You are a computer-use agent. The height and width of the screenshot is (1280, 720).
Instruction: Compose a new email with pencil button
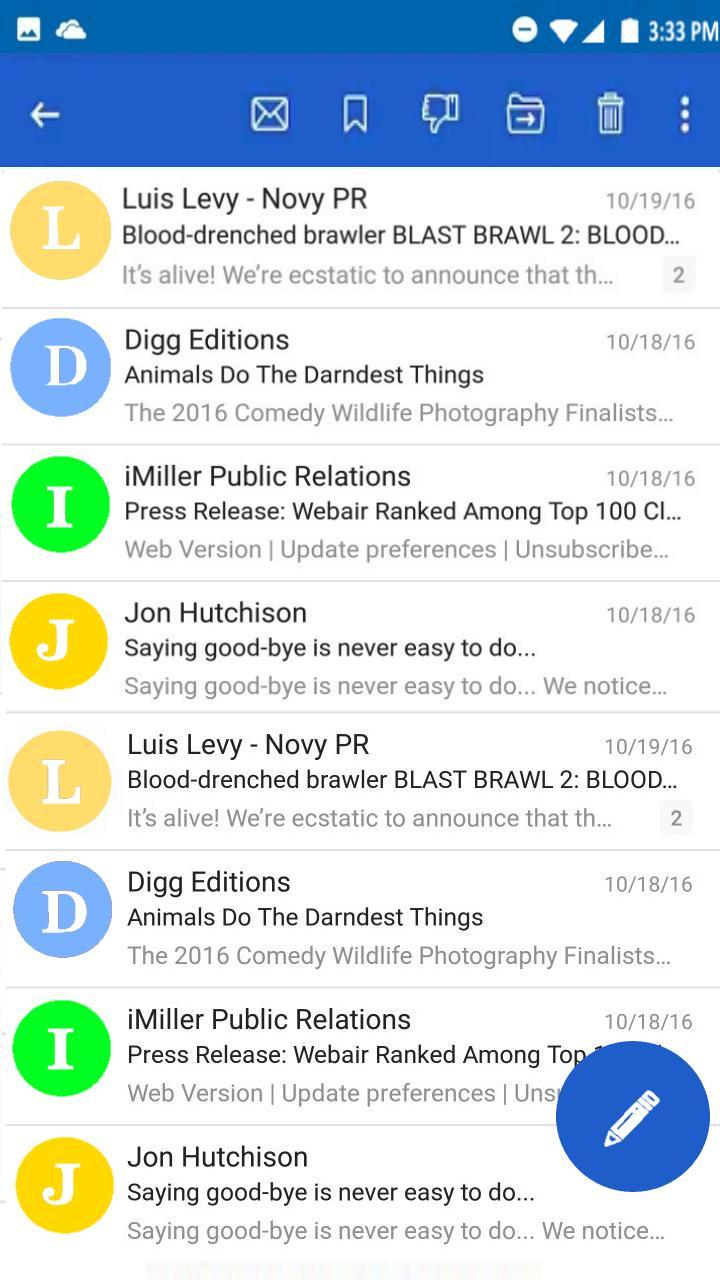tap(632, 1117)
